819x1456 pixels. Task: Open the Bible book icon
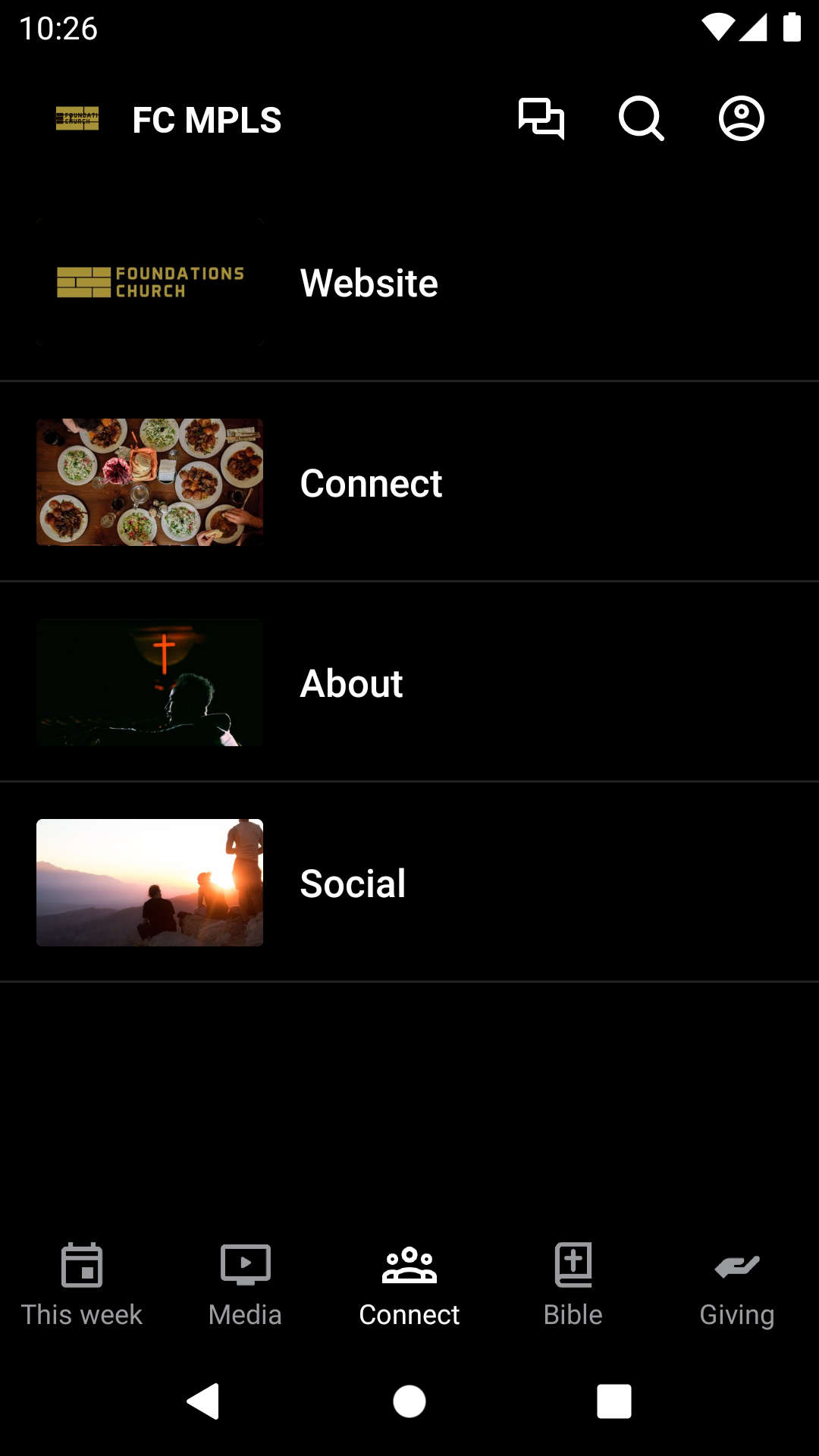[x=573, y=1264]
